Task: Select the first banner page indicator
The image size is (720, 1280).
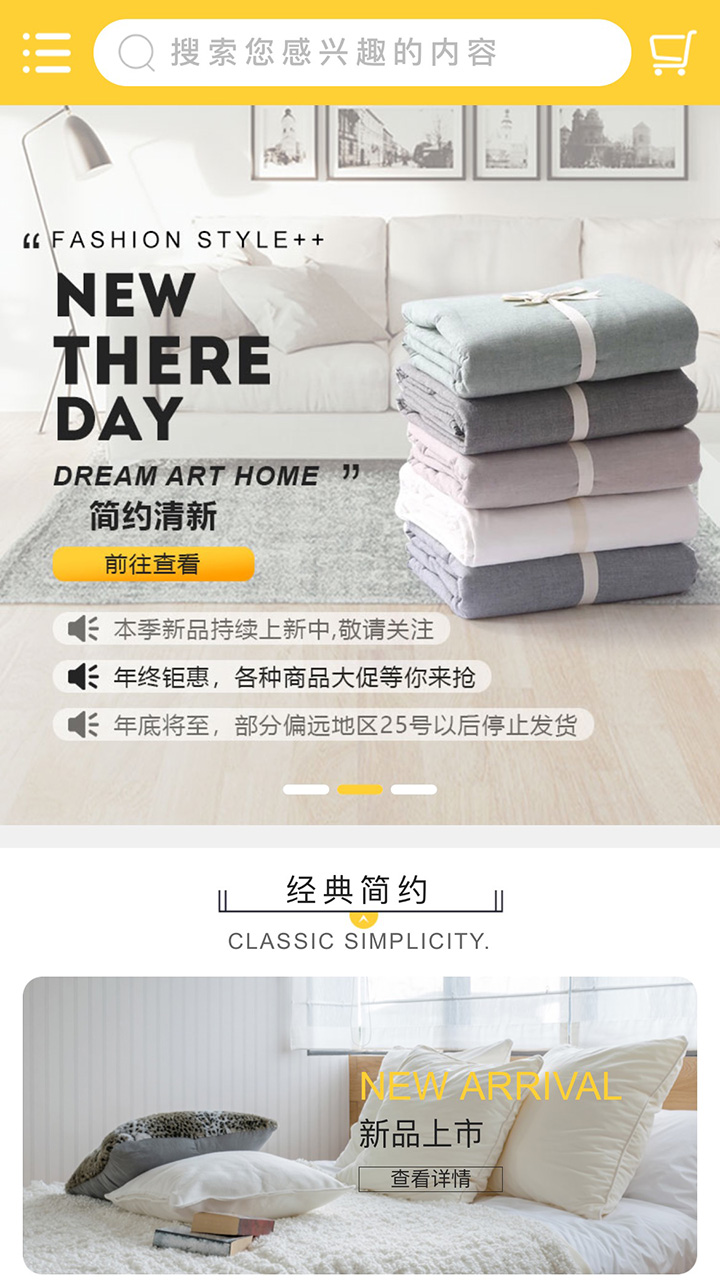Action: [x=306, y=789]
